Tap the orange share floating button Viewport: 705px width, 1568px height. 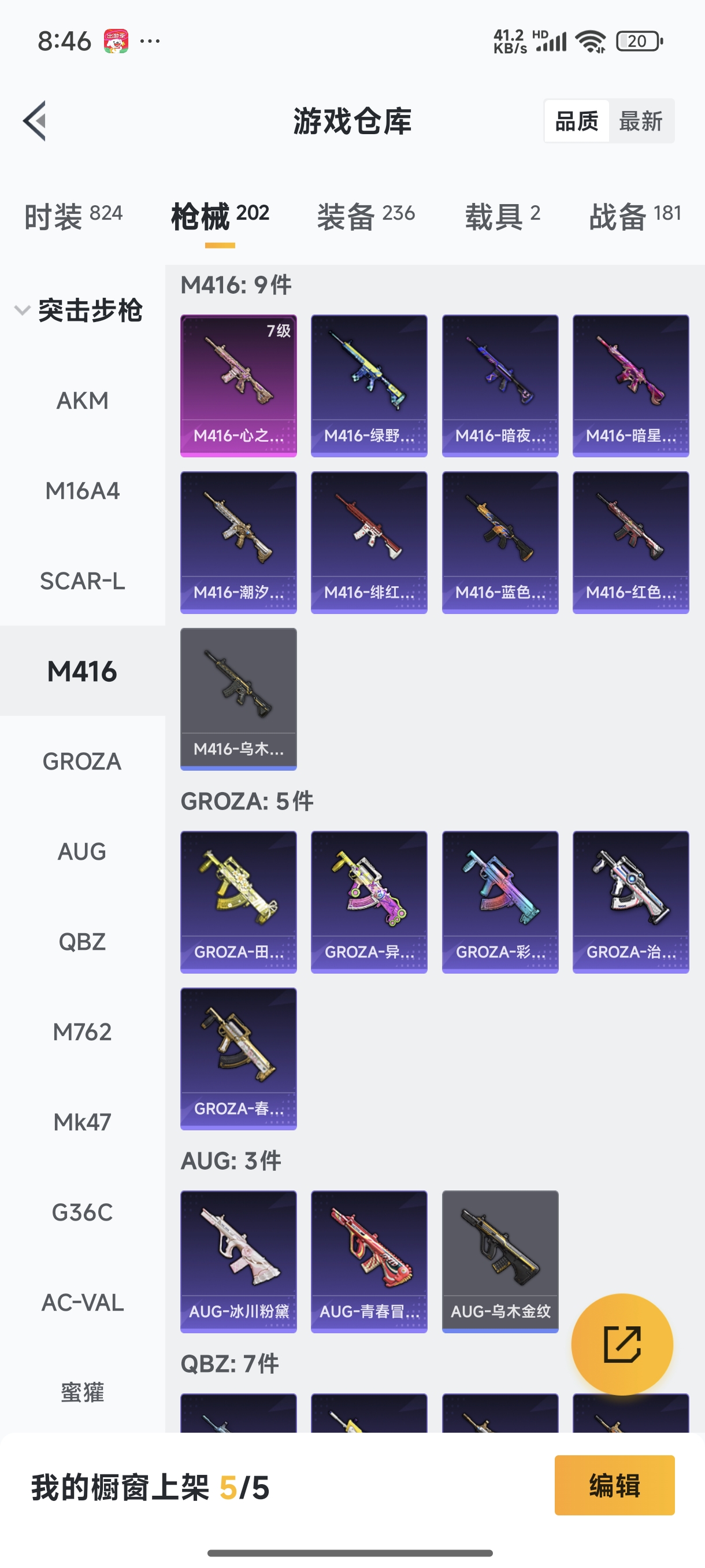tap(622, 1344)
